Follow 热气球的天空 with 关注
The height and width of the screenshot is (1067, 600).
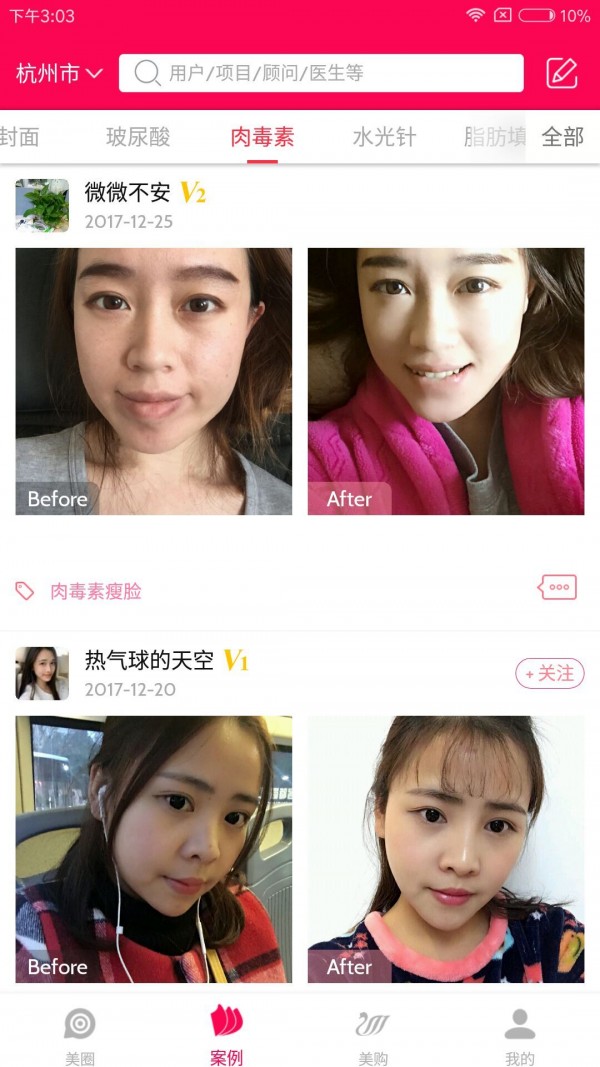pyautogui.click(x=550, y=673)
